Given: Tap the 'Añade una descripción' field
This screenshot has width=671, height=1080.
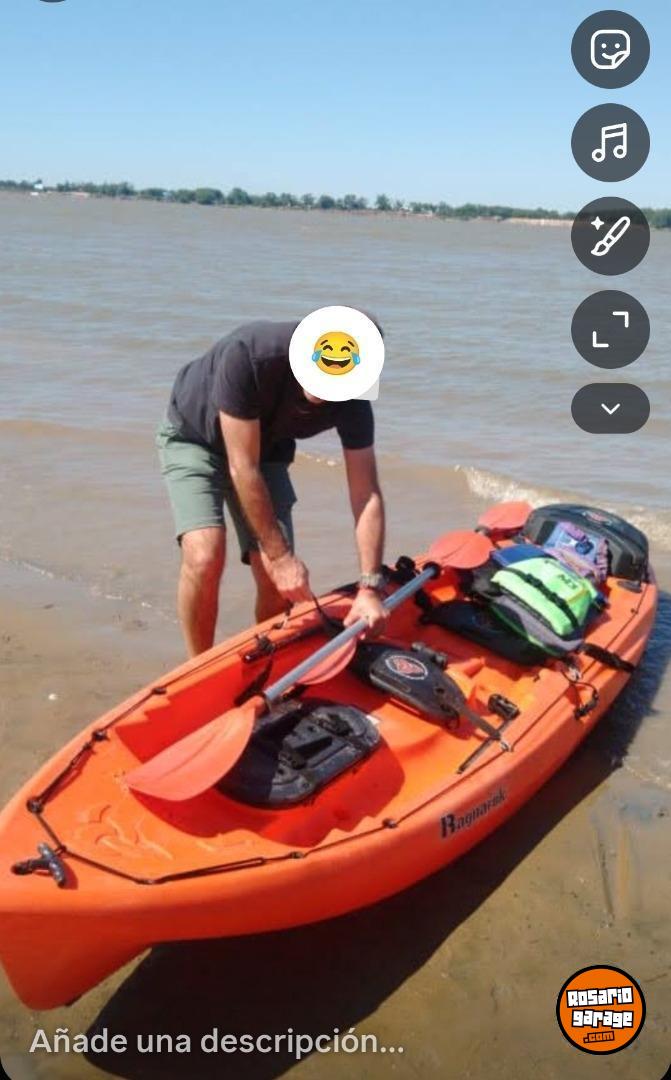Looking at the screenshot, I should tap(217, 1042).
